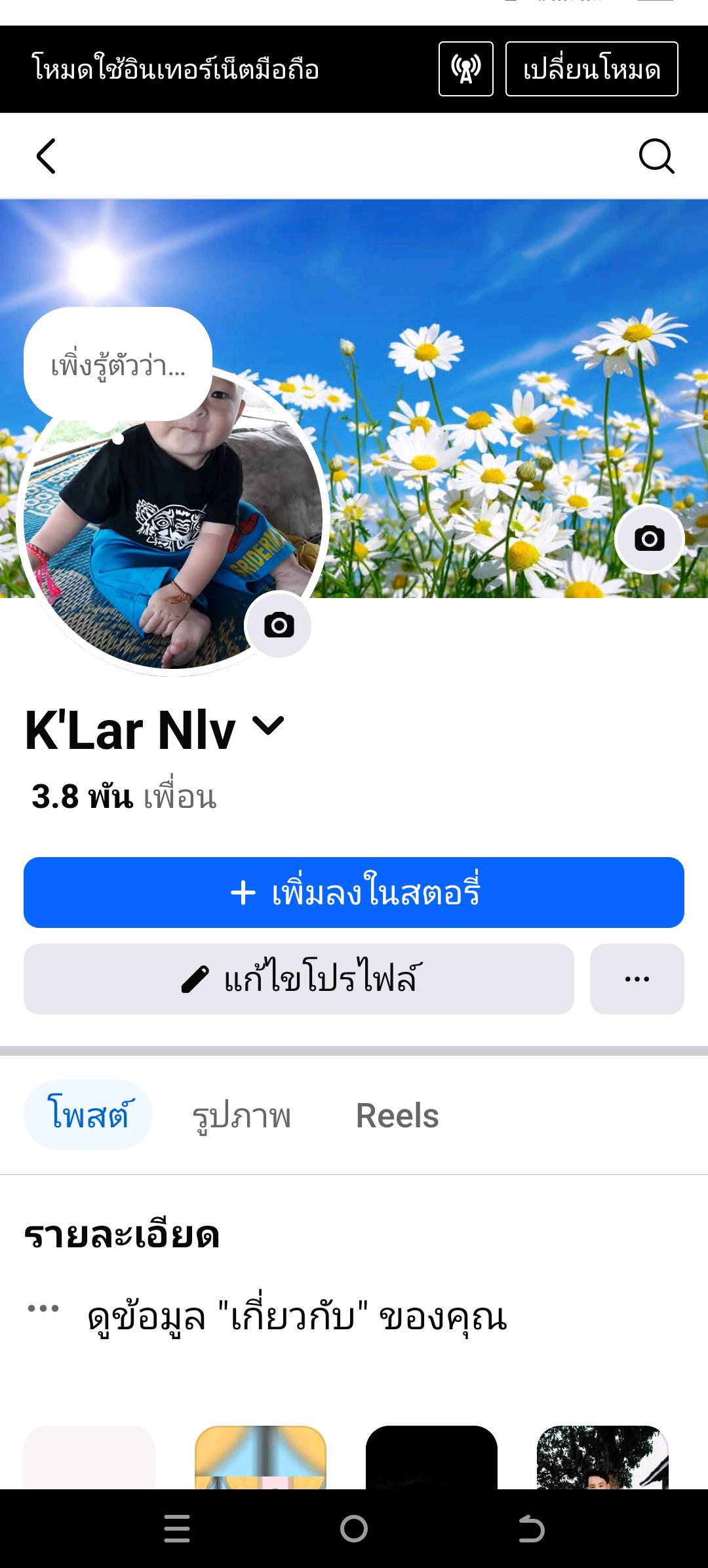
Task: Open the 3.8 พัน เพื่อน friends list
Action: 125,797
